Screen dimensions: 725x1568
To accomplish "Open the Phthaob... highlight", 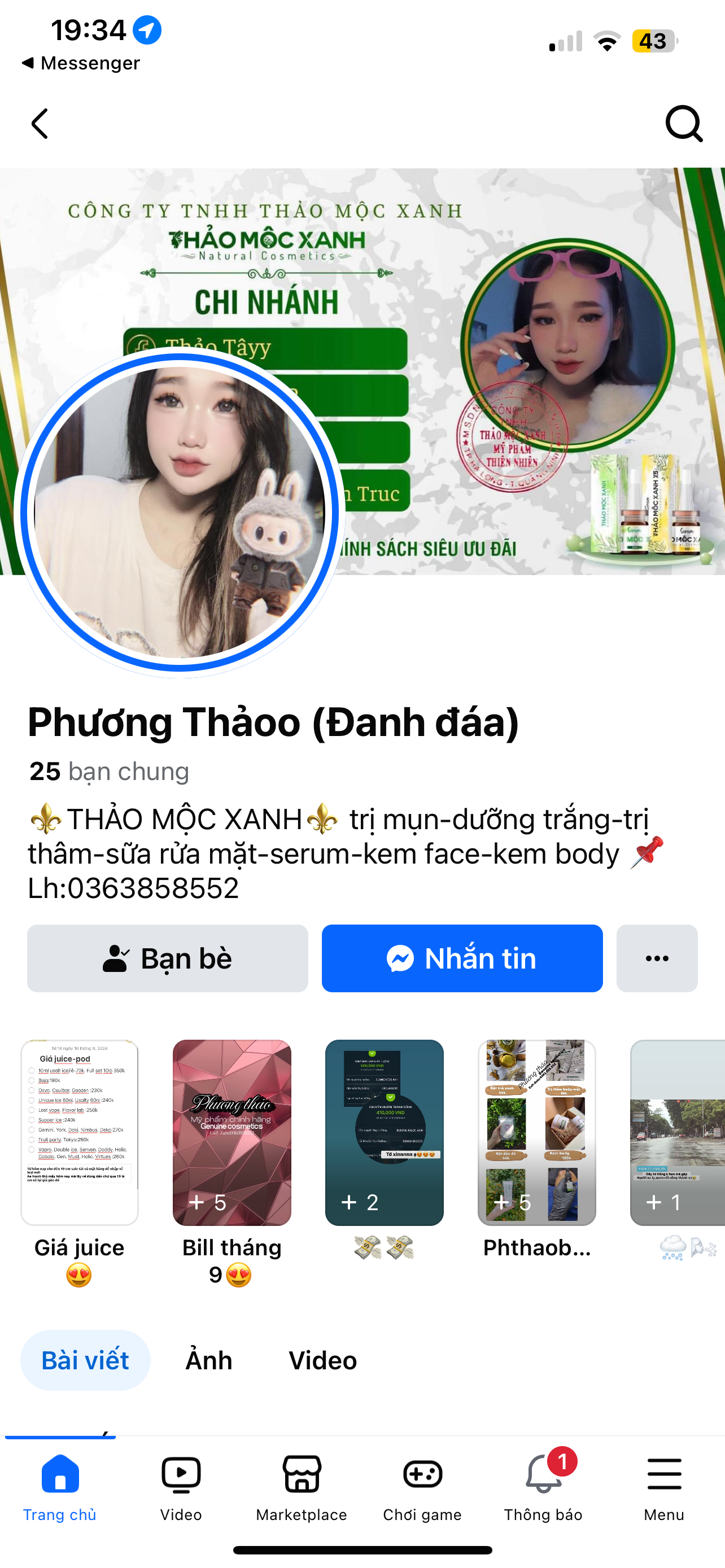I will [536, 1132].
